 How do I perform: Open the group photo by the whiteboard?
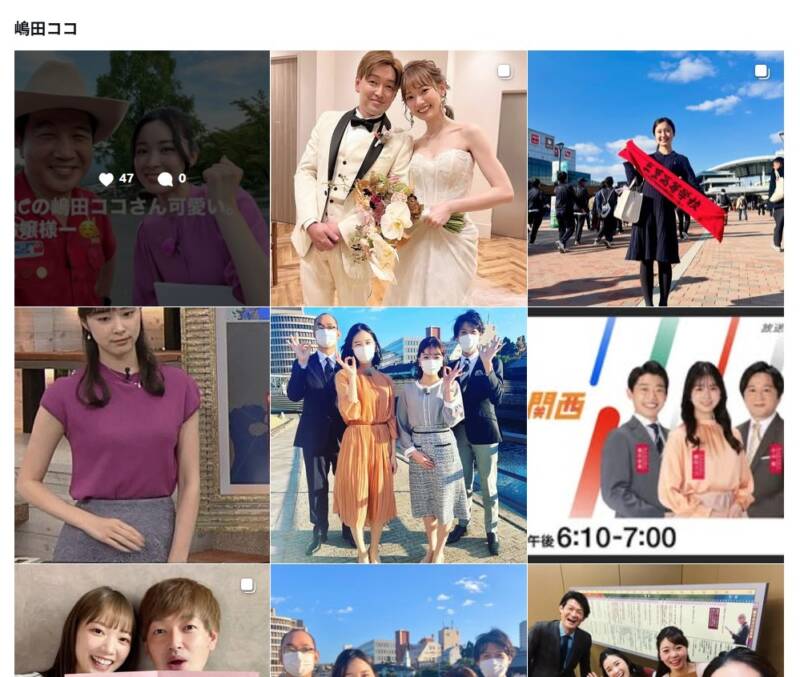click(655, 622)
